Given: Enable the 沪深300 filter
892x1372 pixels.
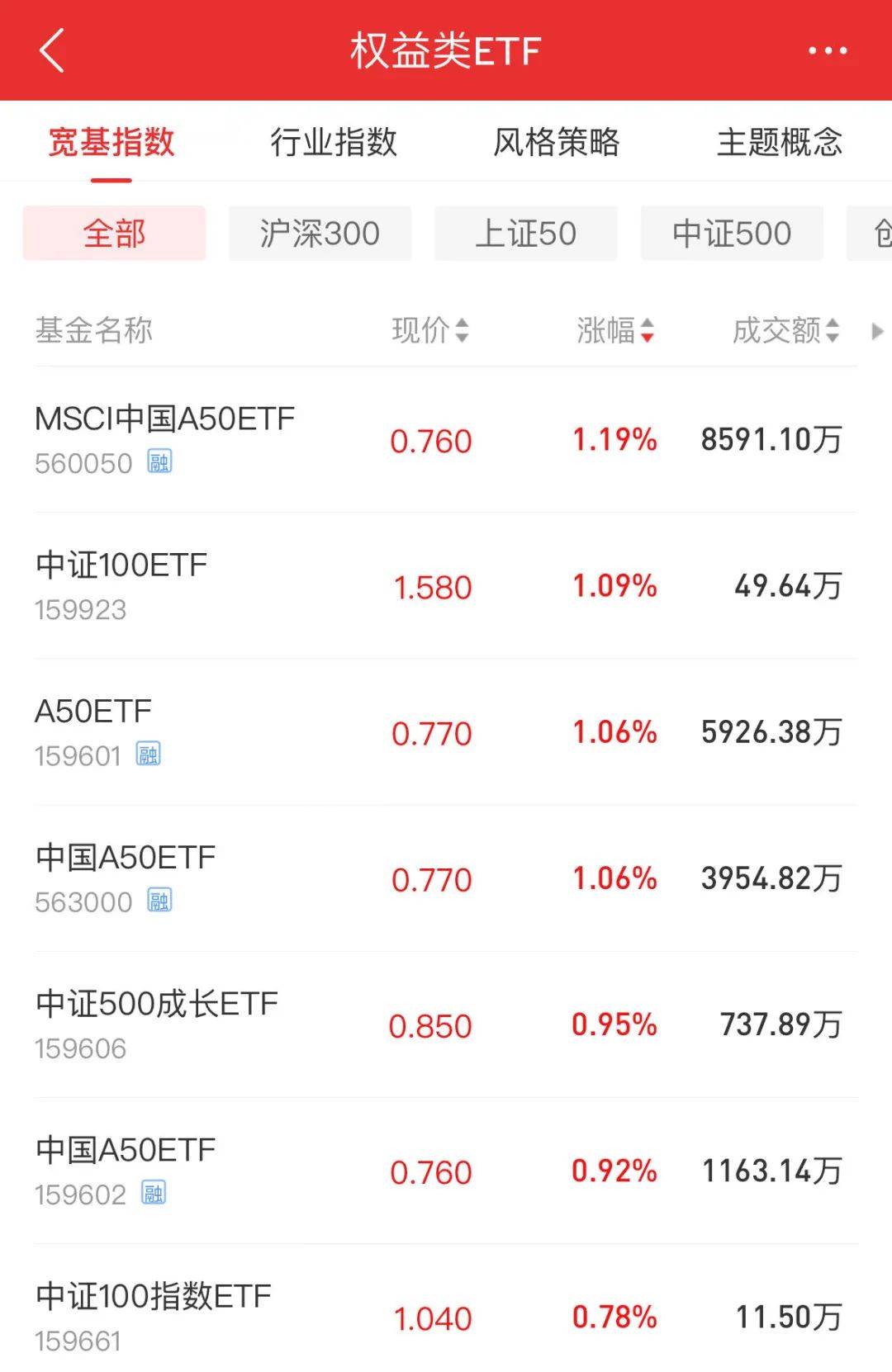Looking at the screenshot, I should [x=320, y=233].
